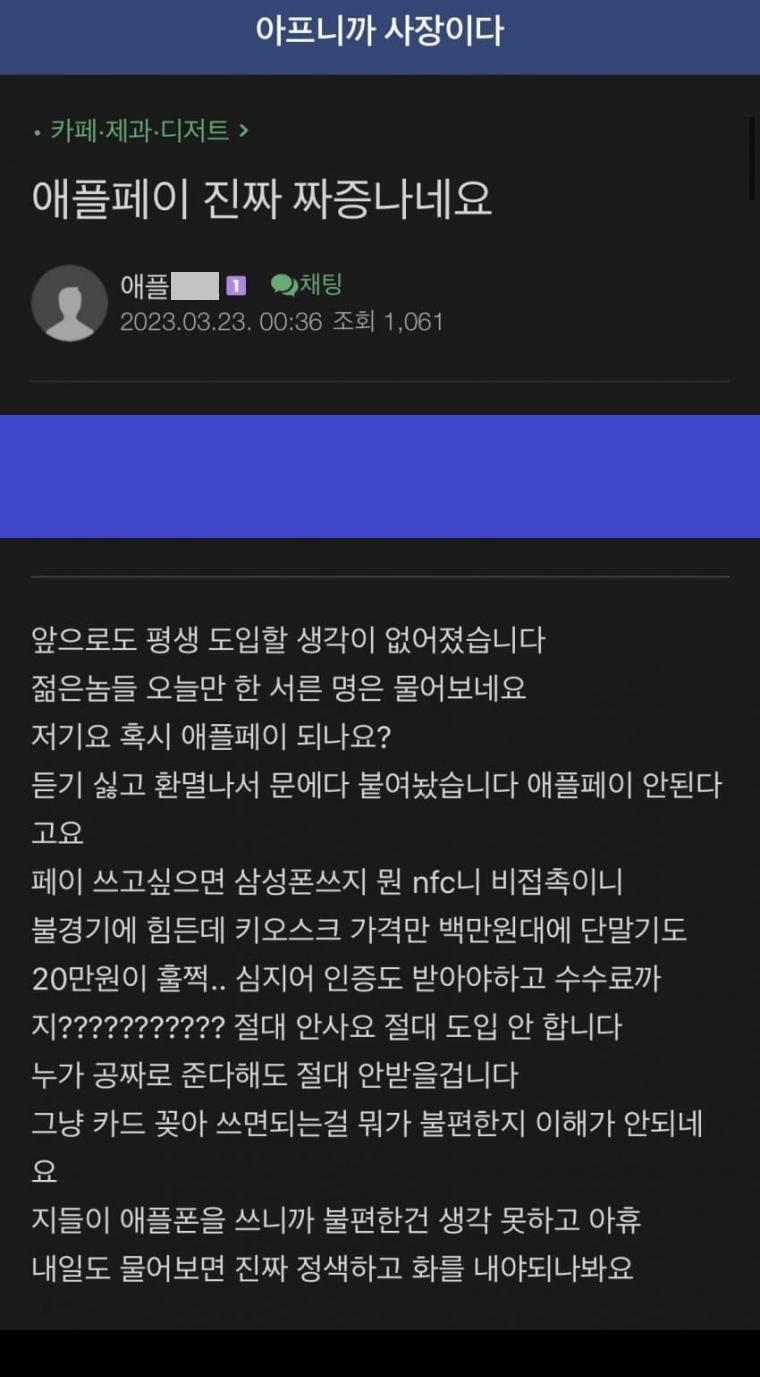Start a 채팅 with the author
Screen dimensions: 760x1377
[x=307, y=286]
